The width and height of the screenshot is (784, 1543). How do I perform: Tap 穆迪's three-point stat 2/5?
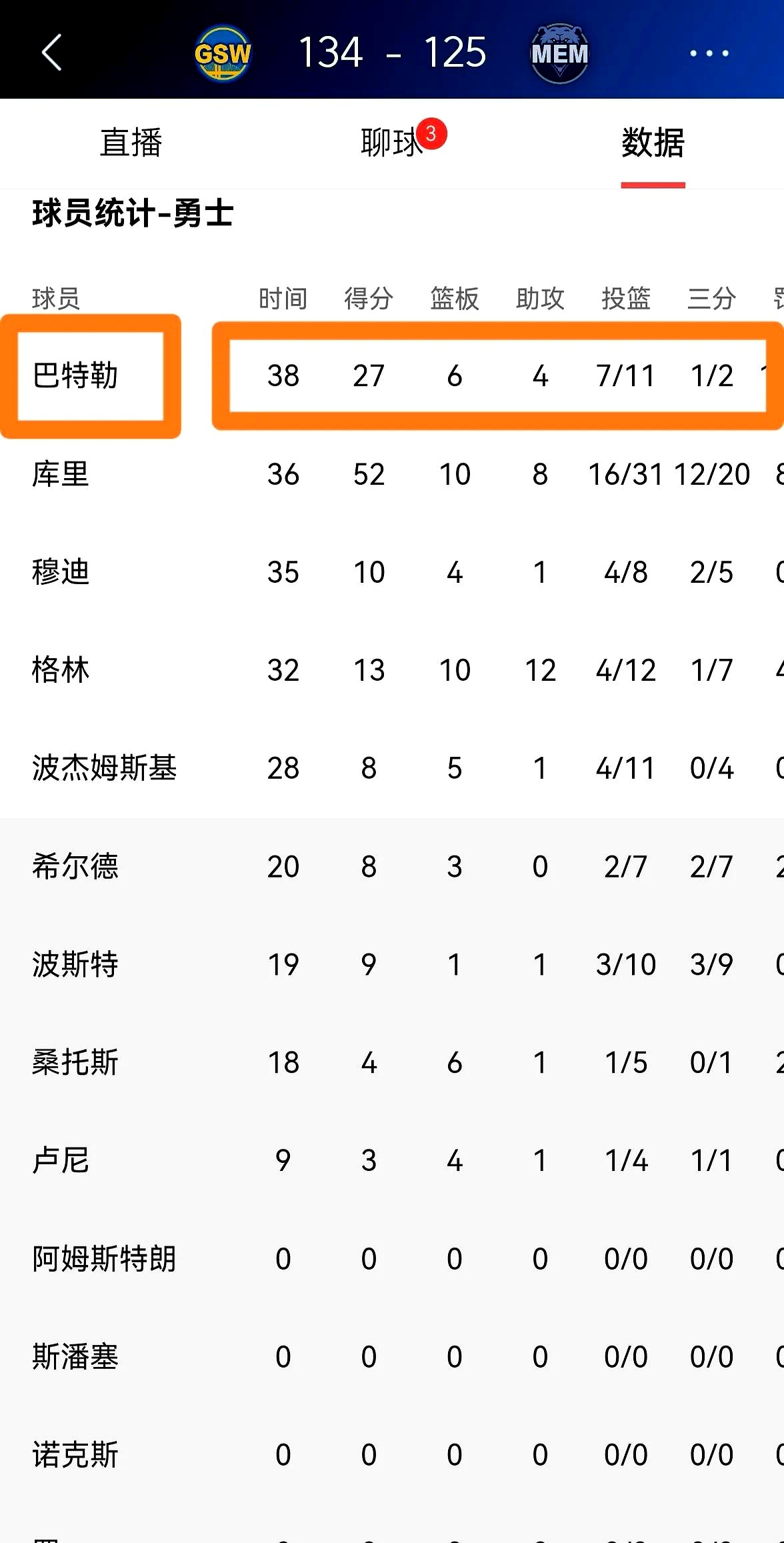[x=711, y=572]
